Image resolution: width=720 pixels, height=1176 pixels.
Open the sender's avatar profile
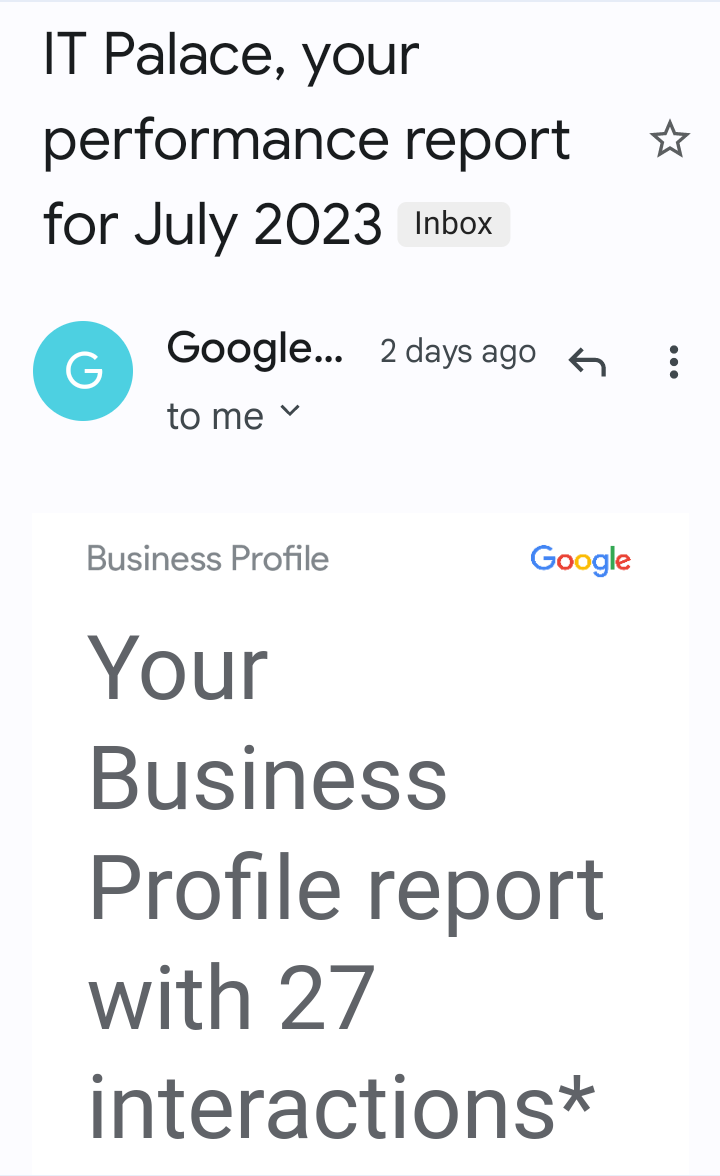click(x=83, y=371)
